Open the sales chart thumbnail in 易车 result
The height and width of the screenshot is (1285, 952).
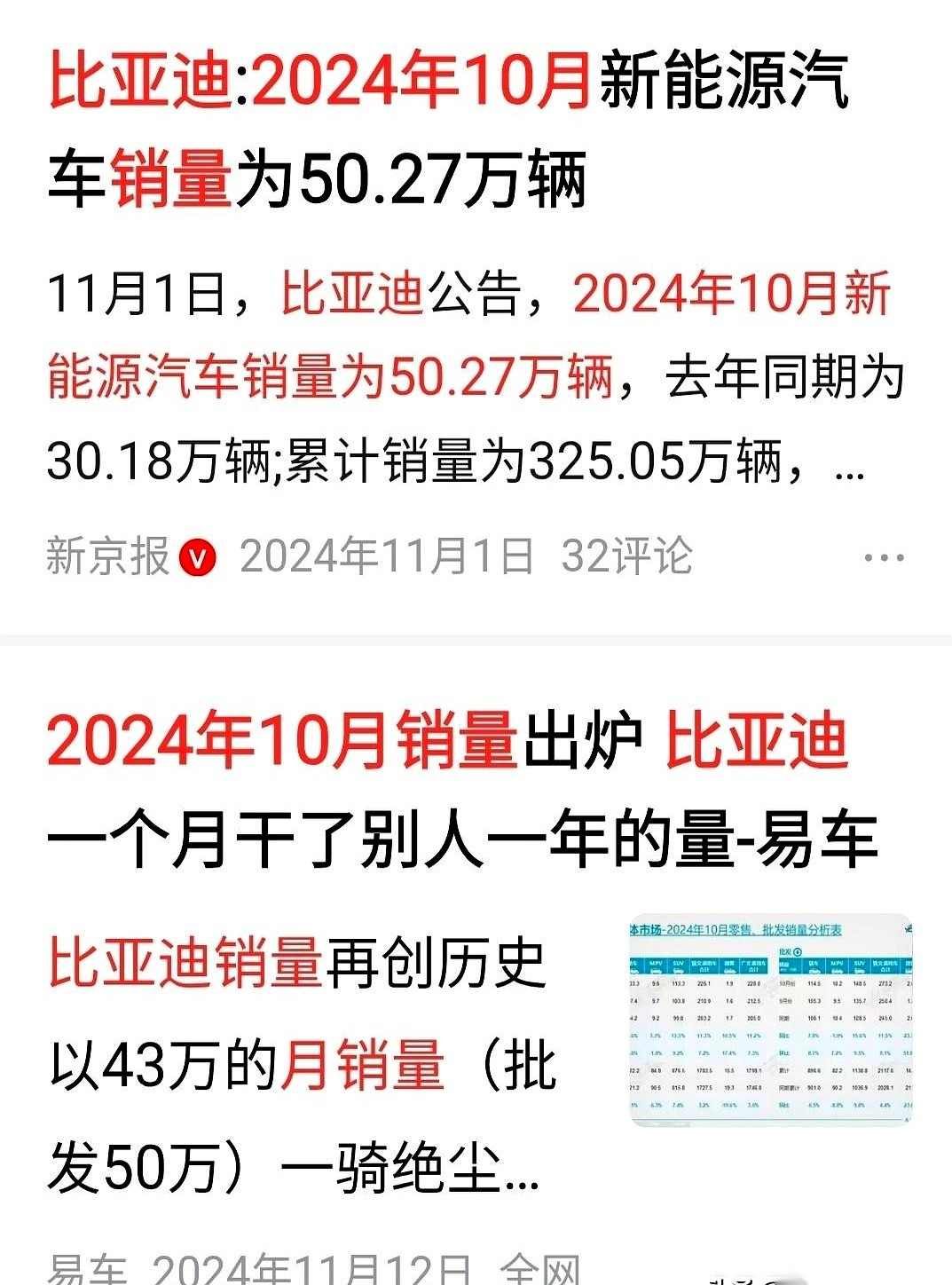(771, 1021)
